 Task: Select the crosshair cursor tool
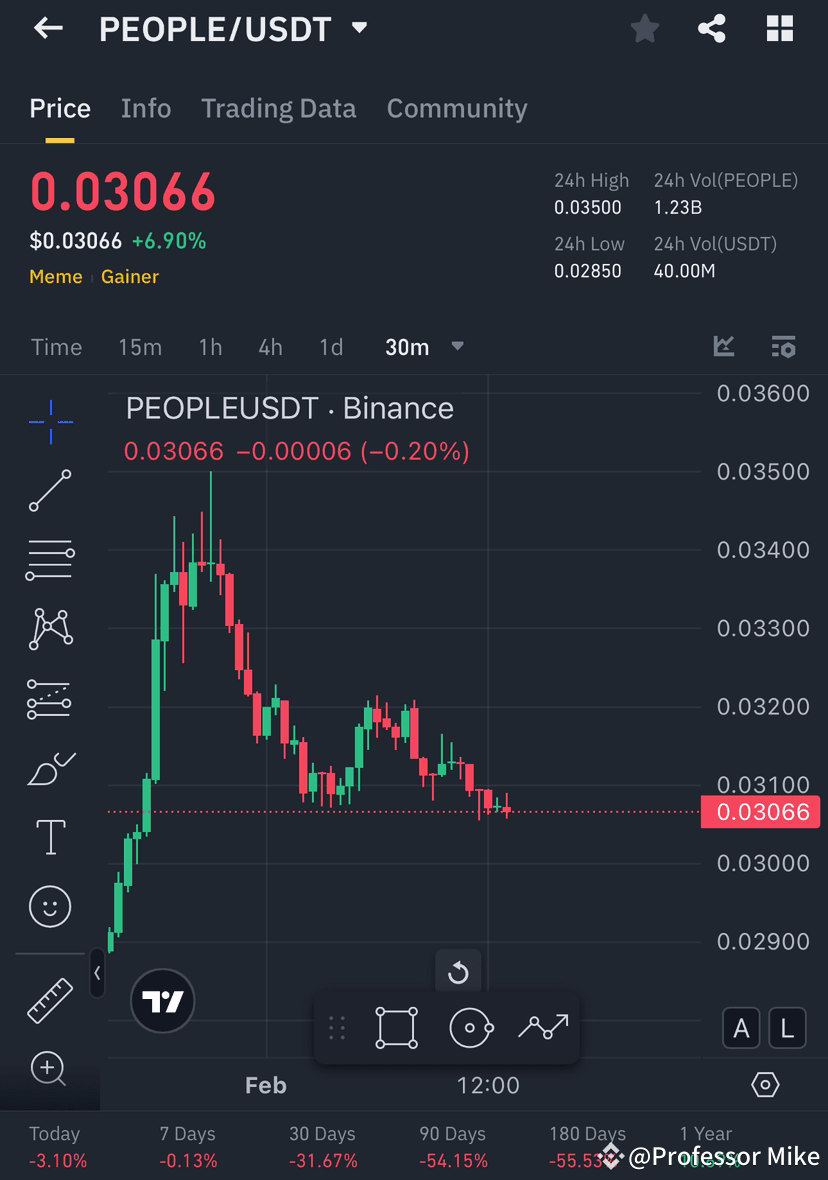tap(50, 420)
